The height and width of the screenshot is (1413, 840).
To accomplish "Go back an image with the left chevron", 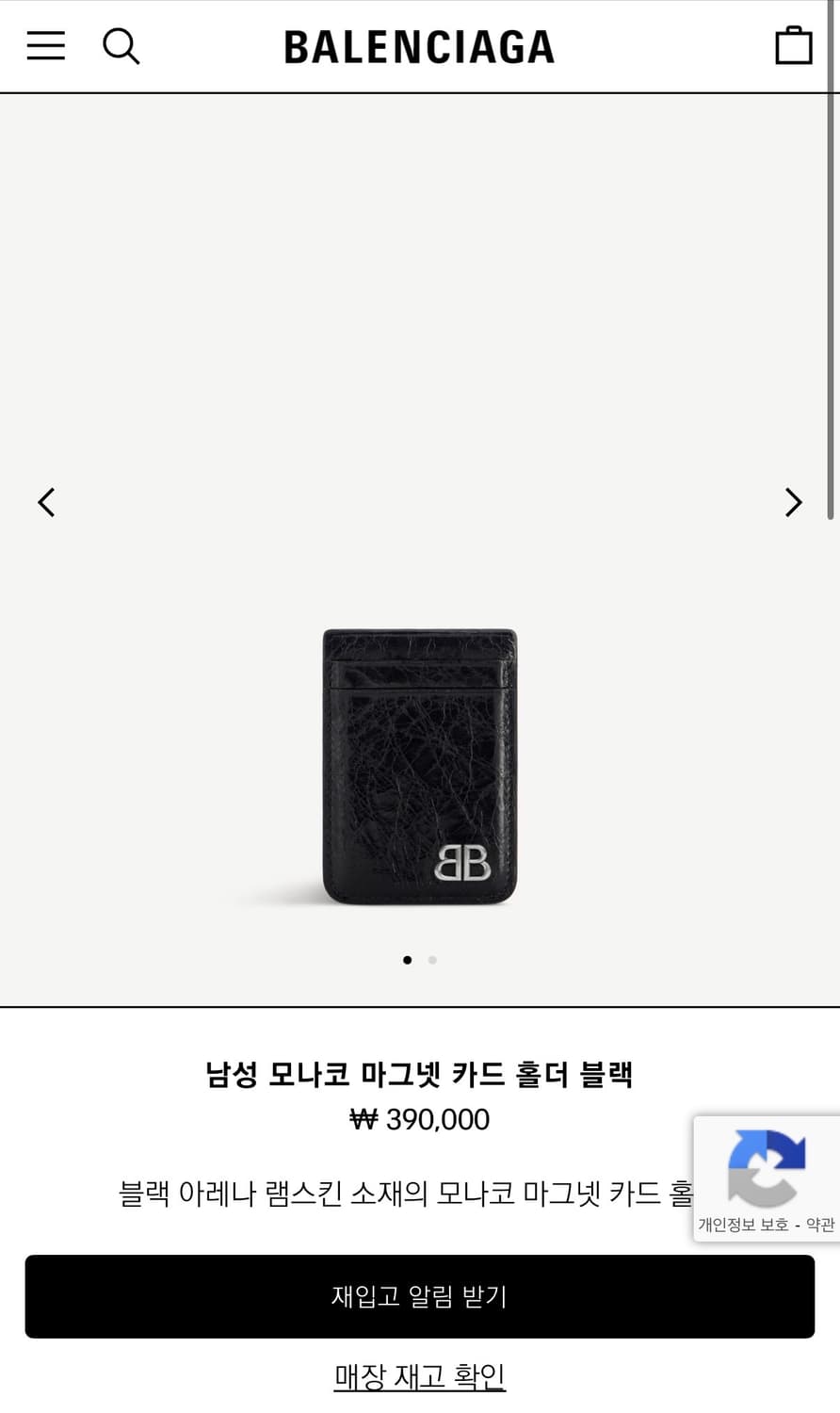I will point(46,502).
